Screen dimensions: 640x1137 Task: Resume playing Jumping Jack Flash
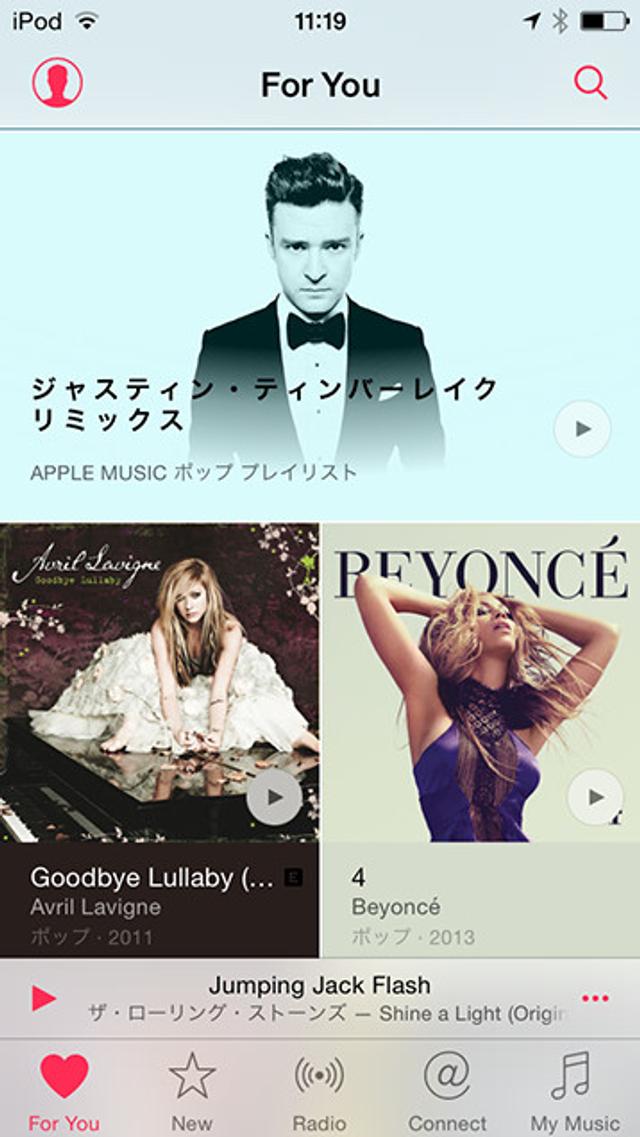tap(44, 997)
